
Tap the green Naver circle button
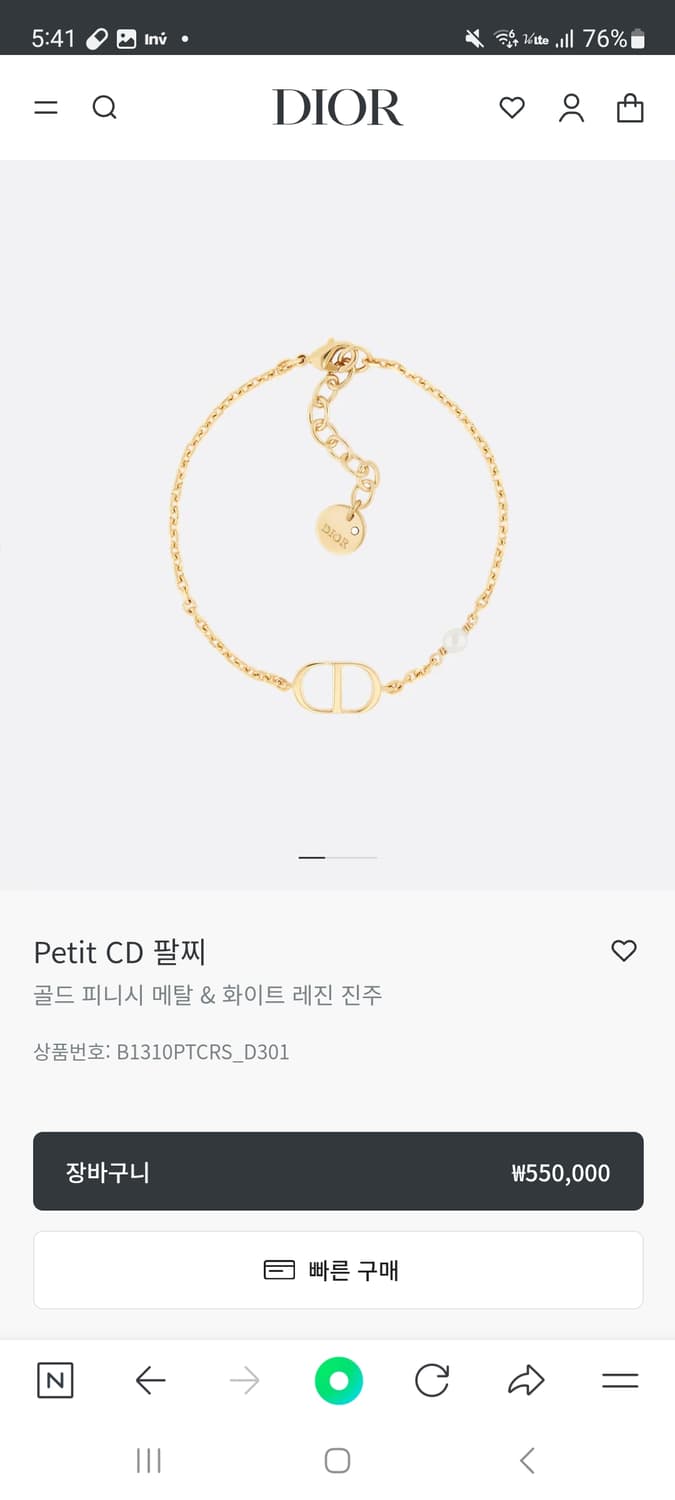[338, 1381]
